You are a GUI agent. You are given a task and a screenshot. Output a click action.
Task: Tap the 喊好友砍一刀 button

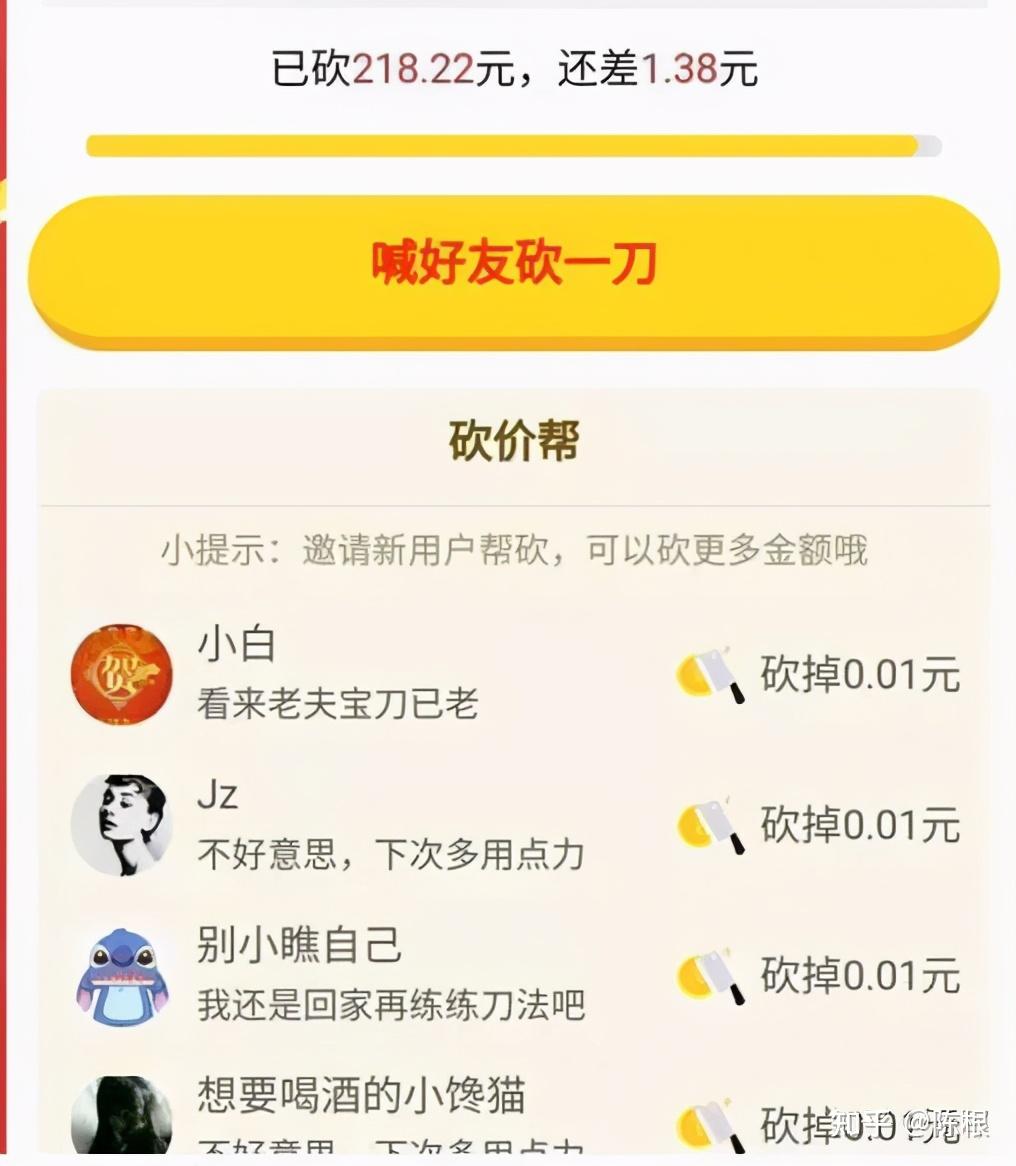coord(513,267)
